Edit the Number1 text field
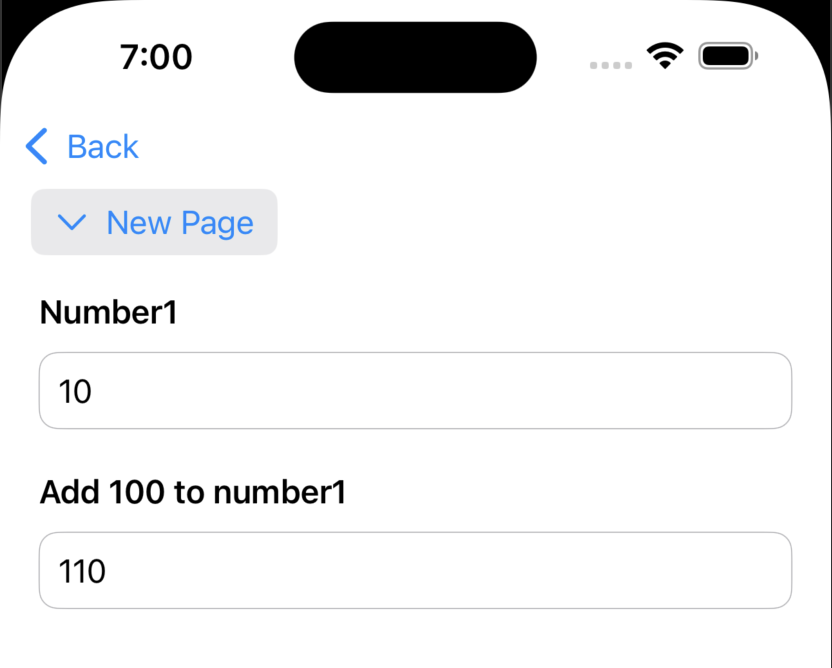Screen dimensions: 832x668 point(415,390)
